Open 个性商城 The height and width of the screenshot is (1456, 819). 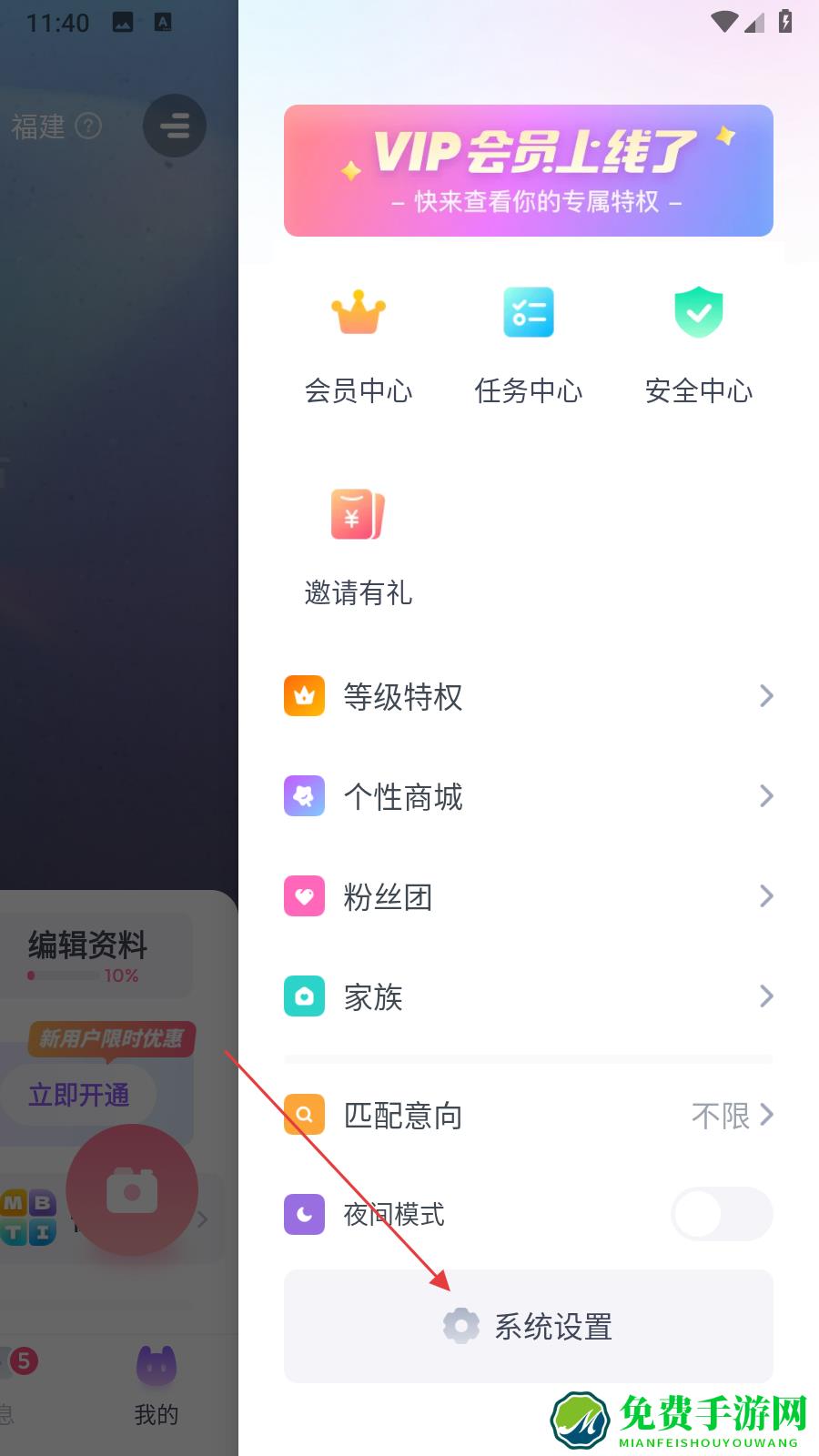(528, 797)
